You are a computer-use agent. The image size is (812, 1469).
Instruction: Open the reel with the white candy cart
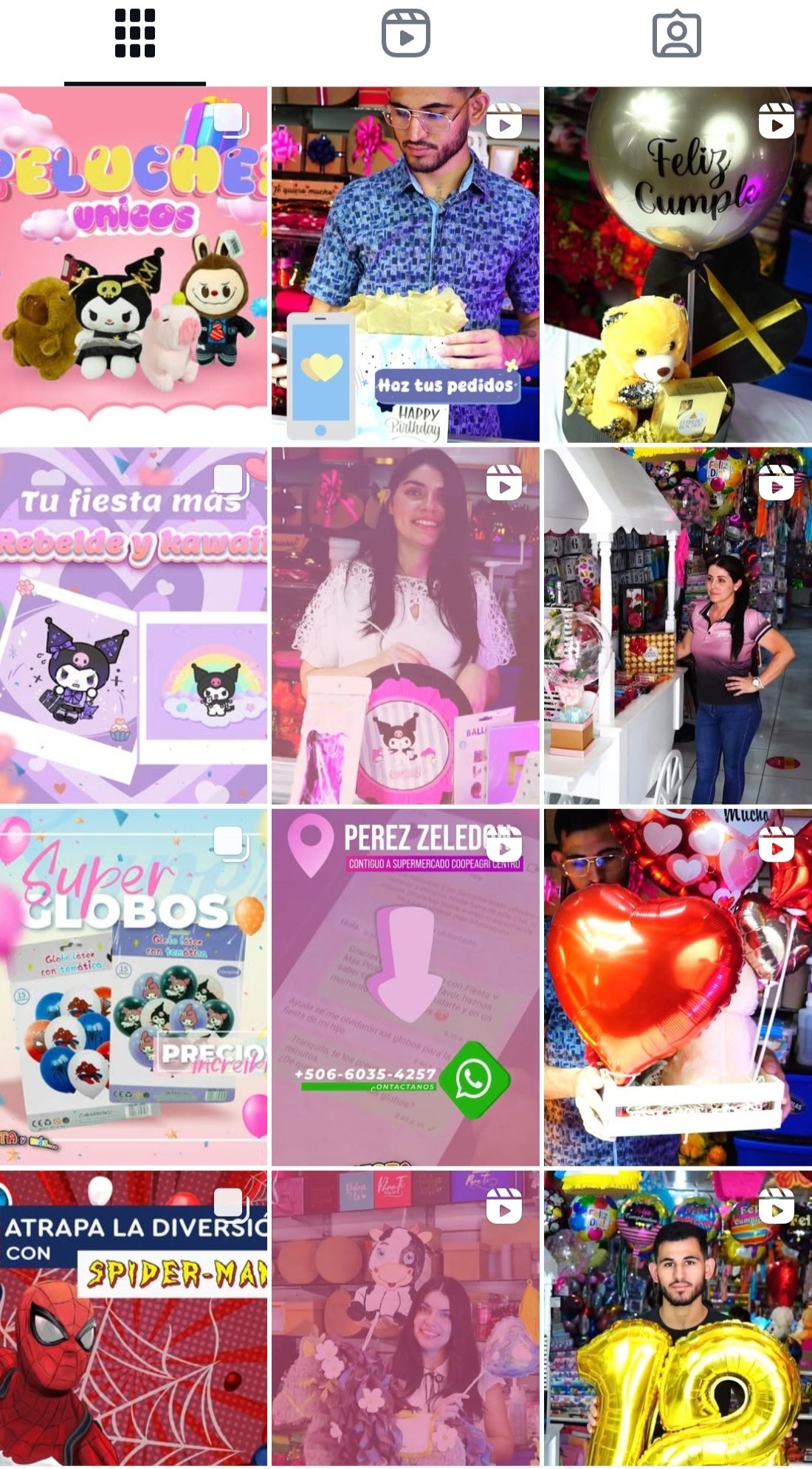coord(678,626)
